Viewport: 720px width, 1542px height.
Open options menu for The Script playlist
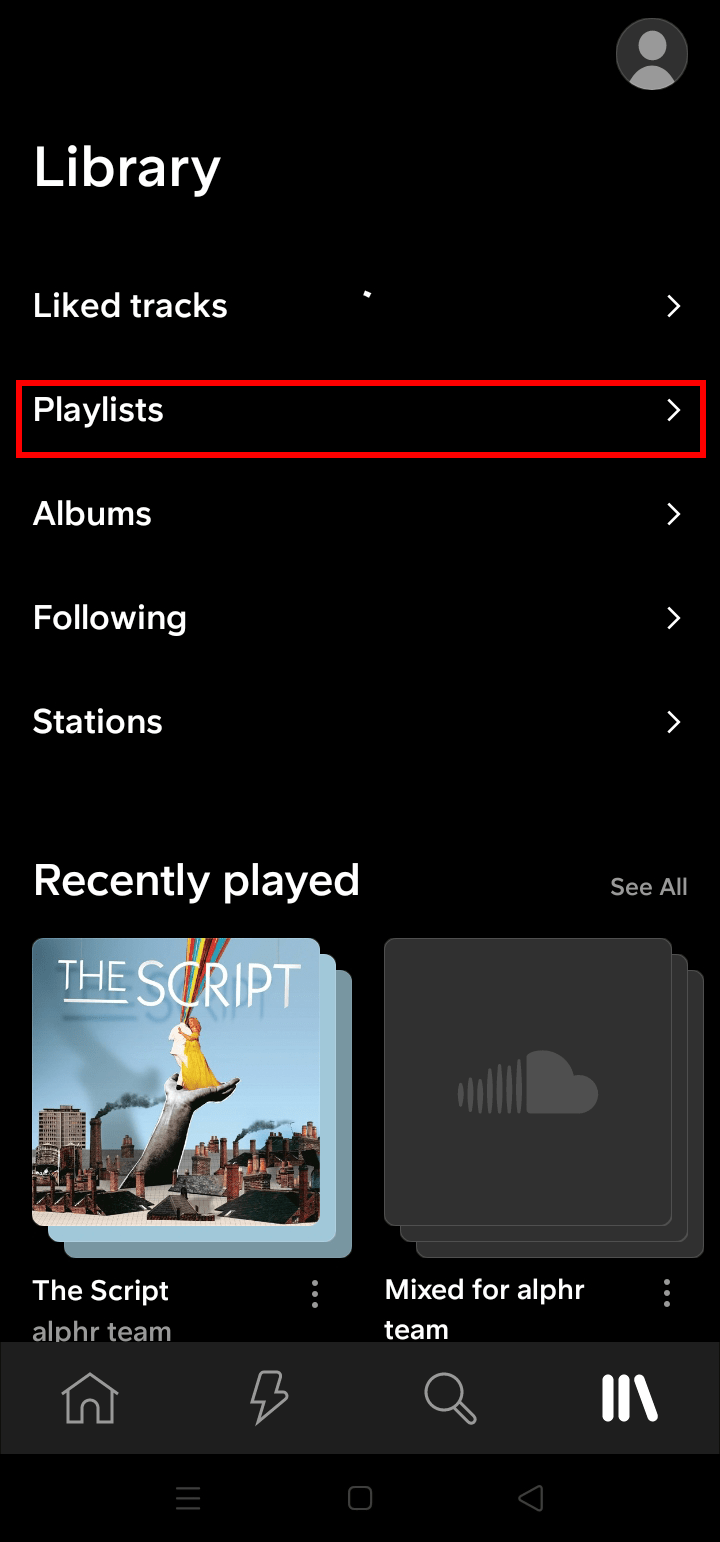pos(314,1293)
